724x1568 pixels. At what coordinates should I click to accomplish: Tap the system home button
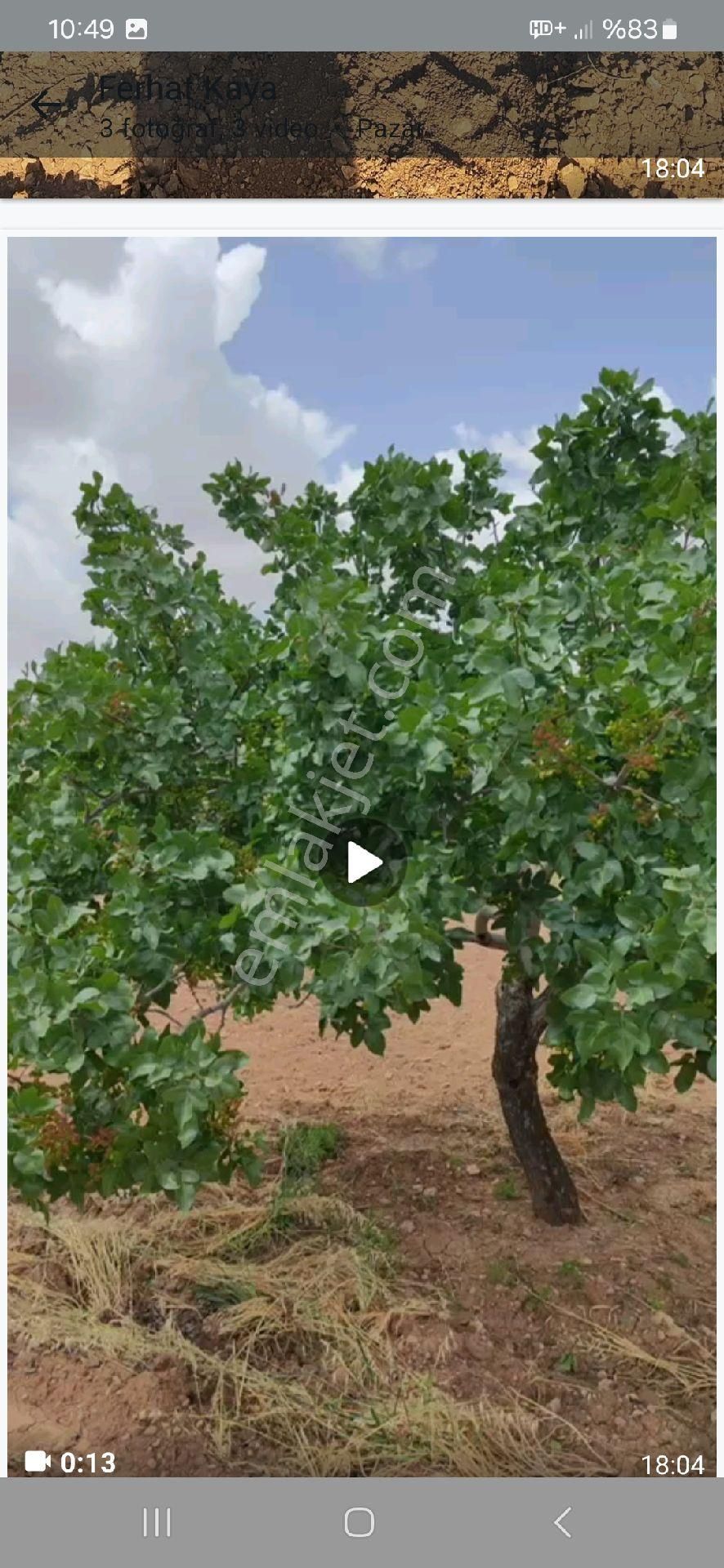point(360,1522)
